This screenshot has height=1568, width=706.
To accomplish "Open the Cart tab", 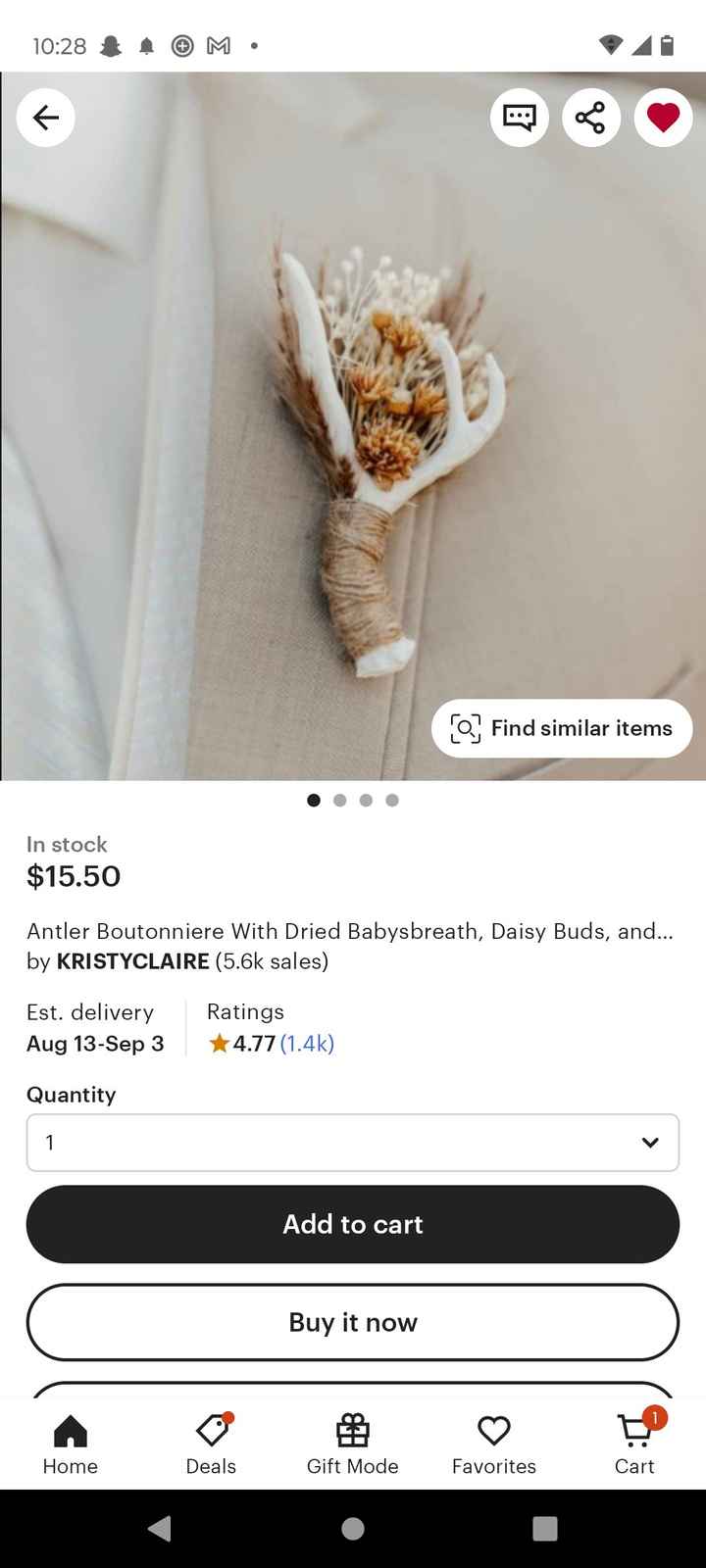I will coord(634,1444).
